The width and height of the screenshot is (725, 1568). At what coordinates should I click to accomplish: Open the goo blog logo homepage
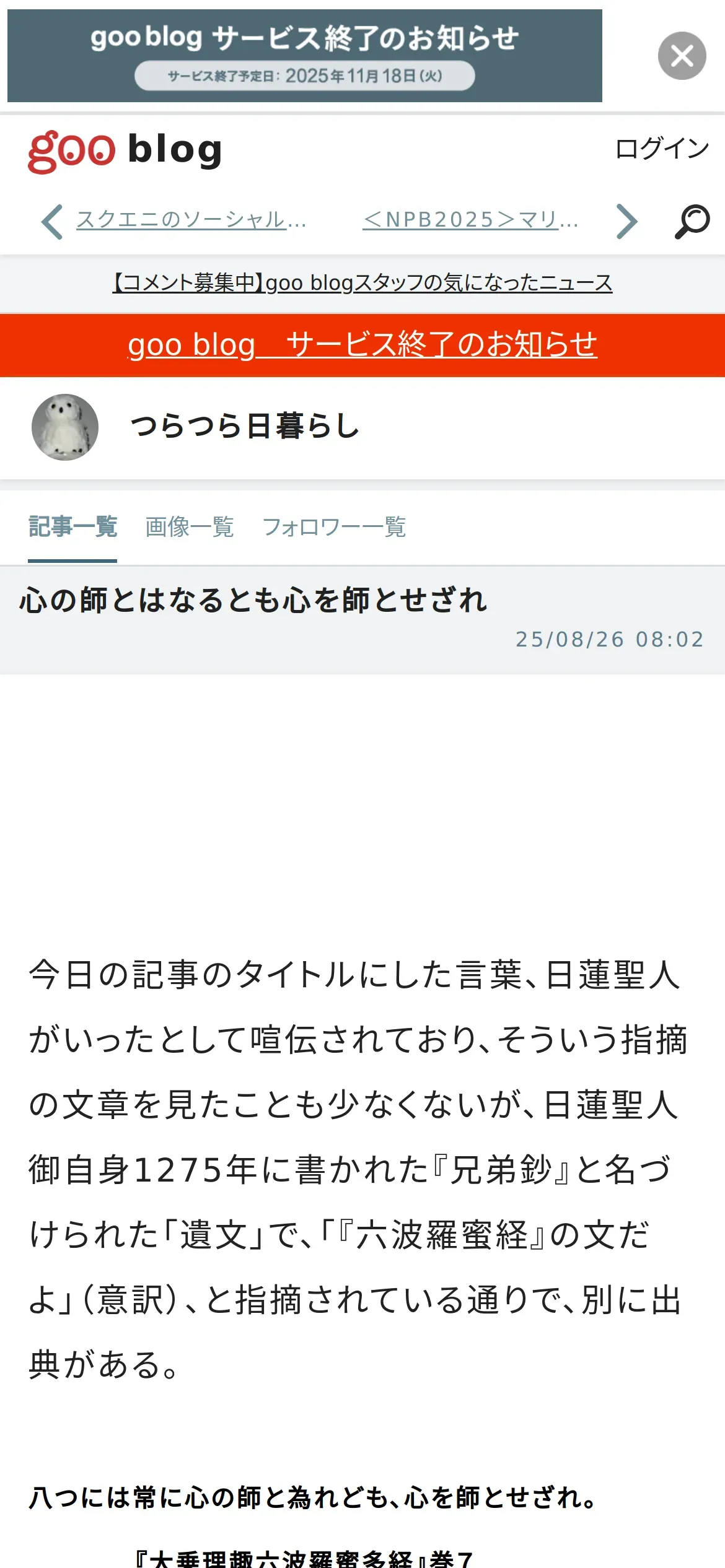(125, 150)
